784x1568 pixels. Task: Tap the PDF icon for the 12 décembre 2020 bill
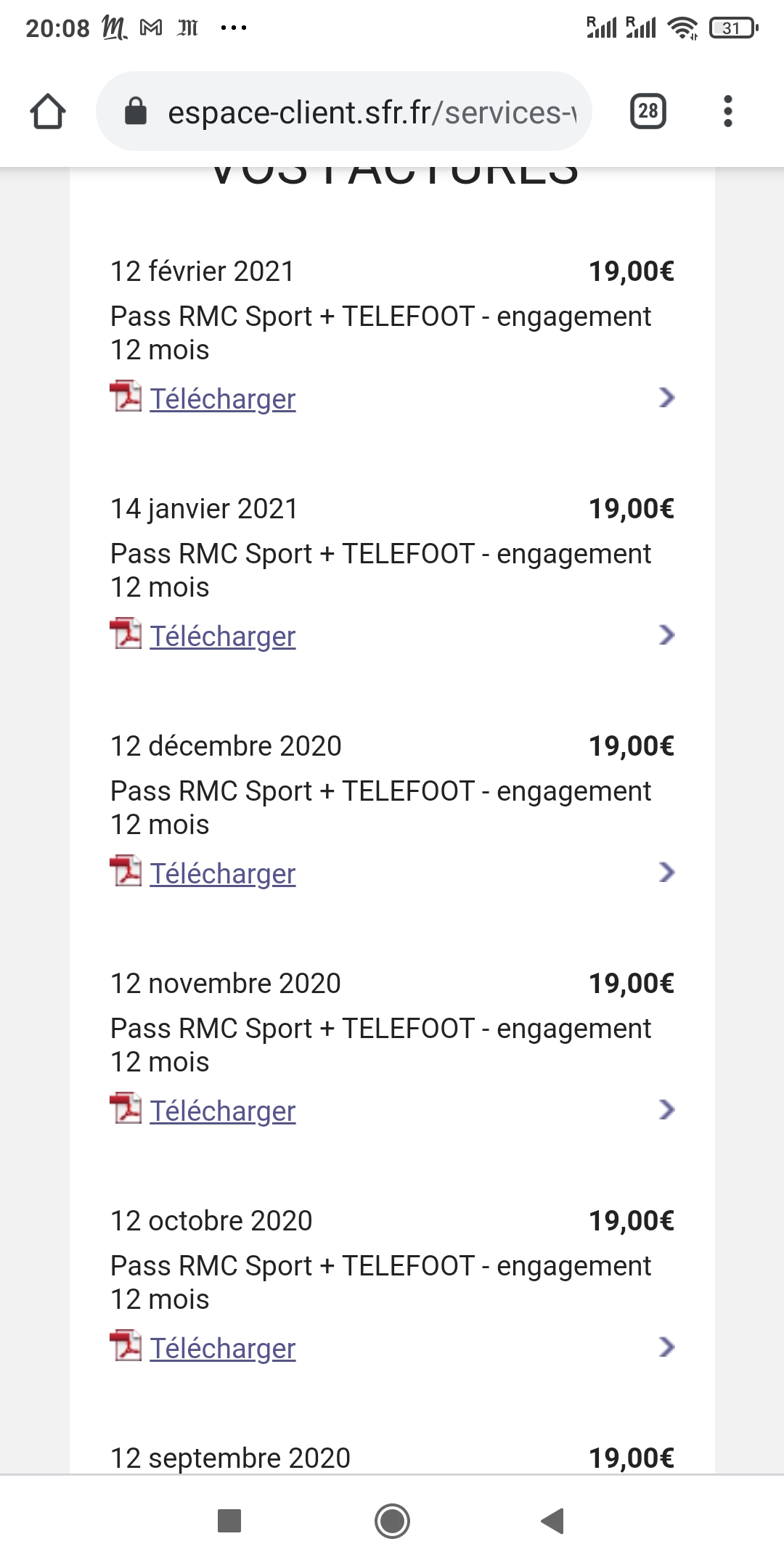[125, 873]
